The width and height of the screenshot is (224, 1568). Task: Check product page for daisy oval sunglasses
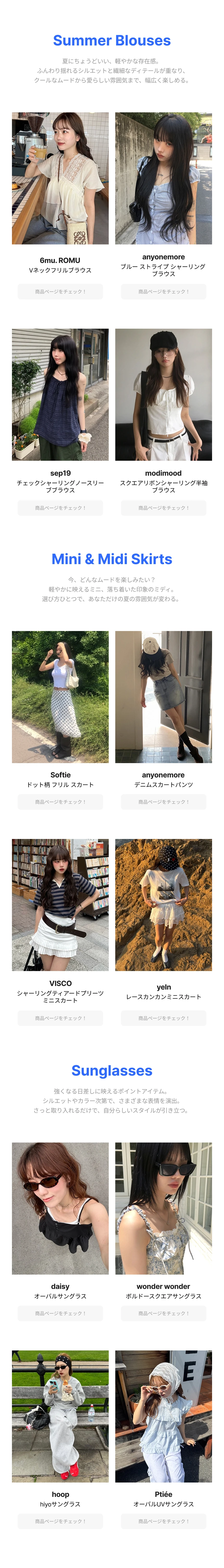[x=60, y=1313]
